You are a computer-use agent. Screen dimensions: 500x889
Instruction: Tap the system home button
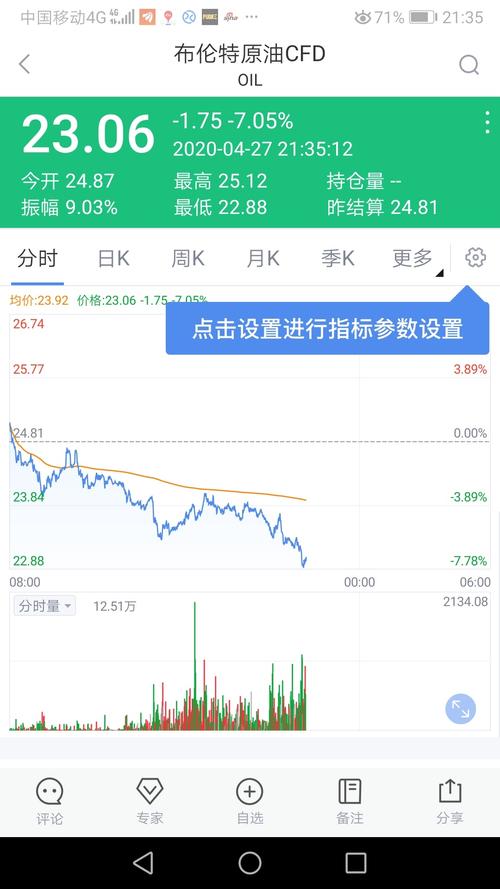[250, 863]
